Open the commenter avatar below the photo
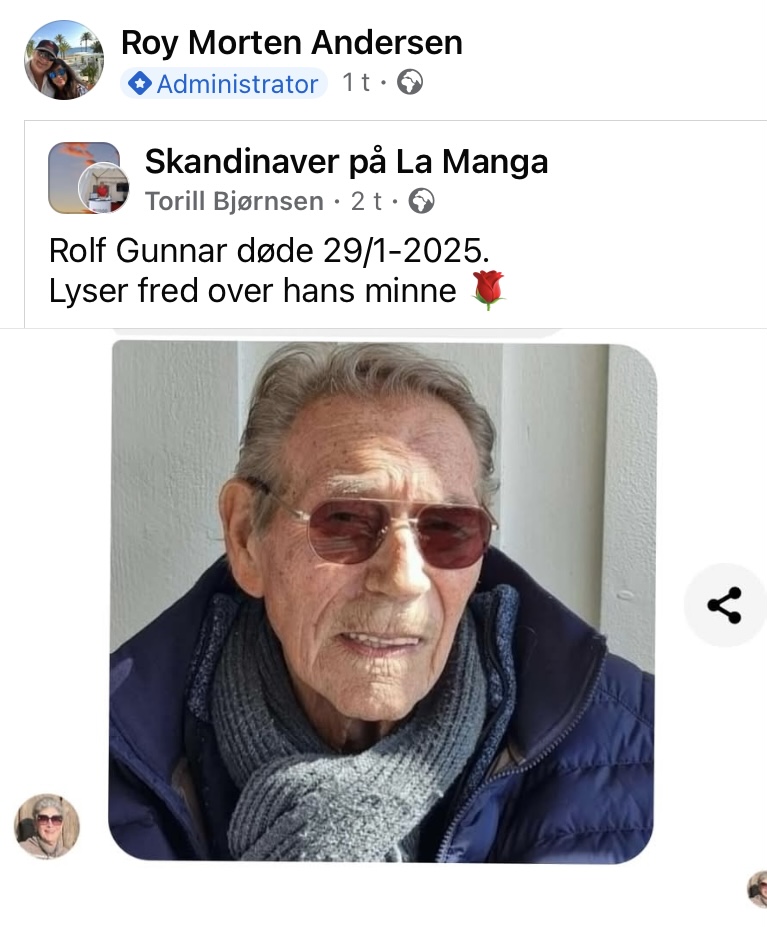767x927 pixels. point(47,826)
